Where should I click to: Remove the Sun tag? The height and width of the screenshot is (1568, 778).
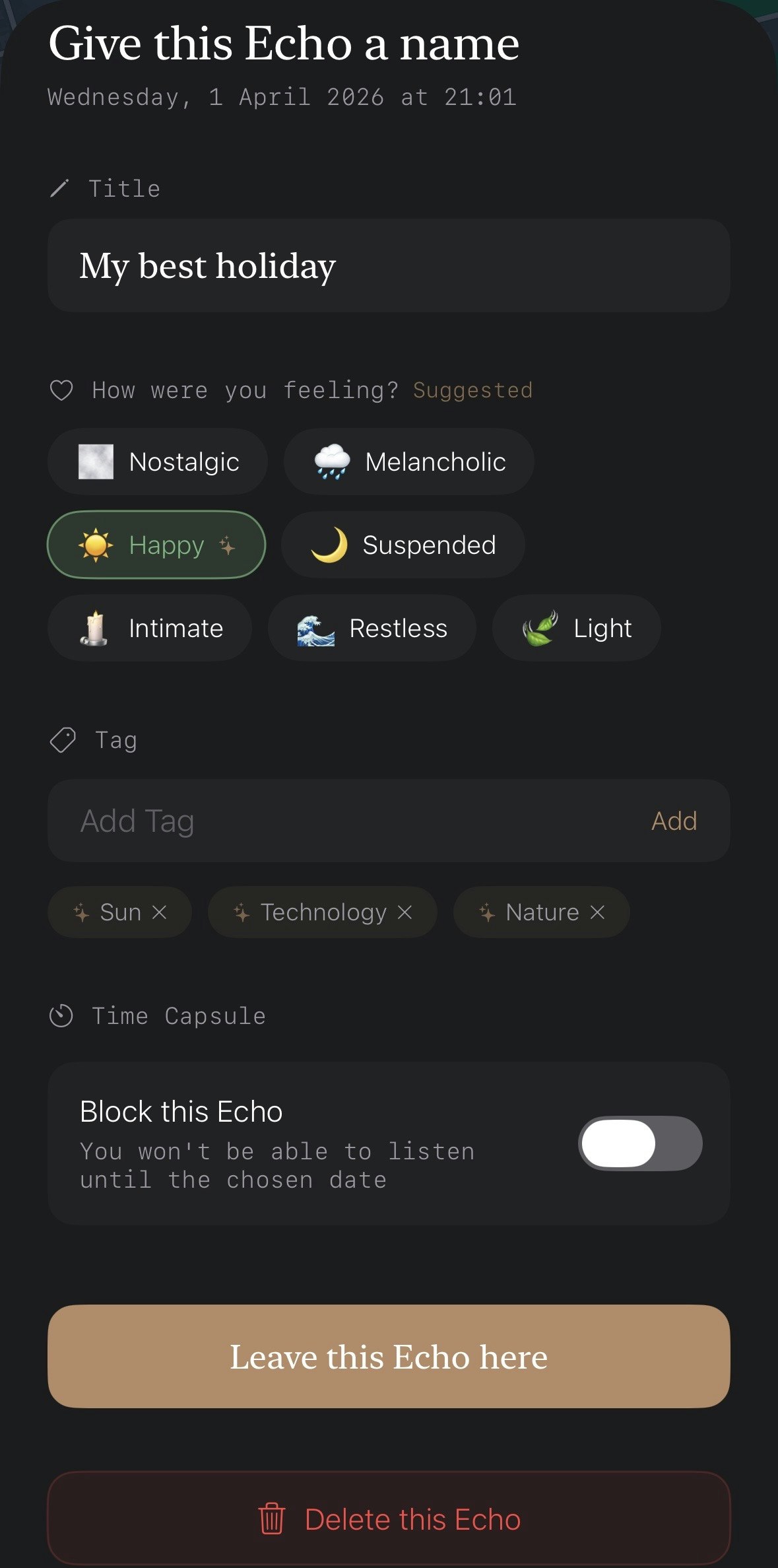click(x=159, y=912)
